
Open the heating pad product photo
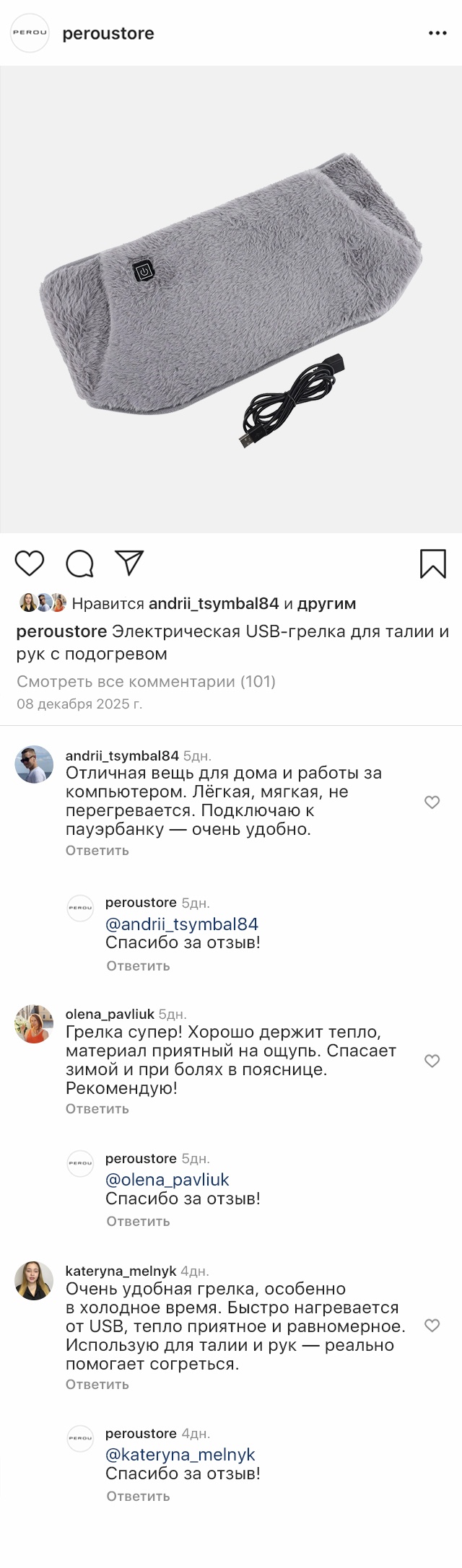pyautogui.click(x=231, y=299)
